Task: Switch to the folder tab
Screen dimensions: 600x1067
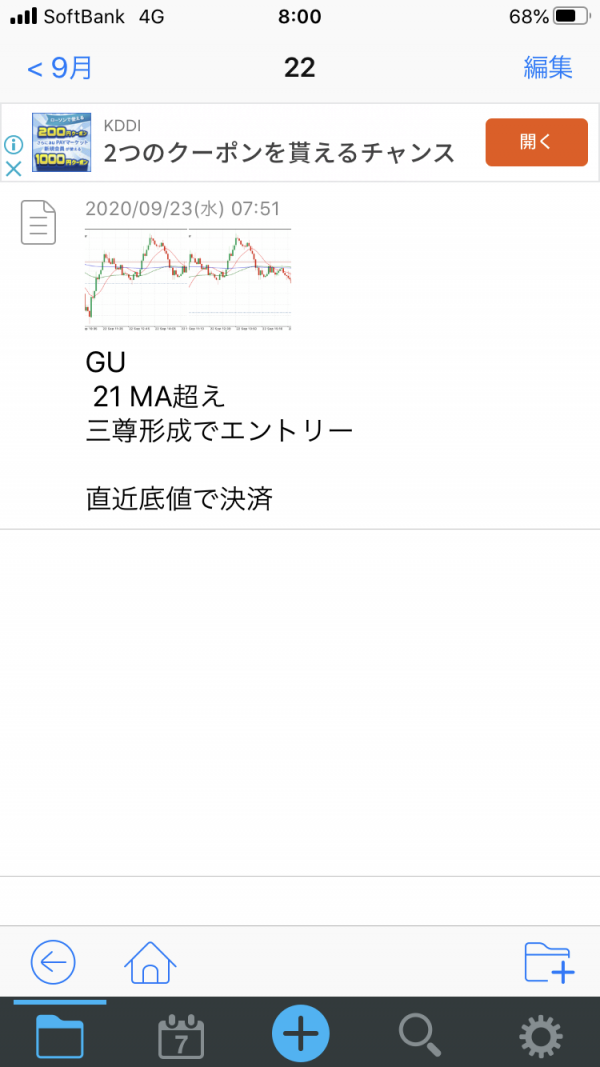Action: 60,1035
